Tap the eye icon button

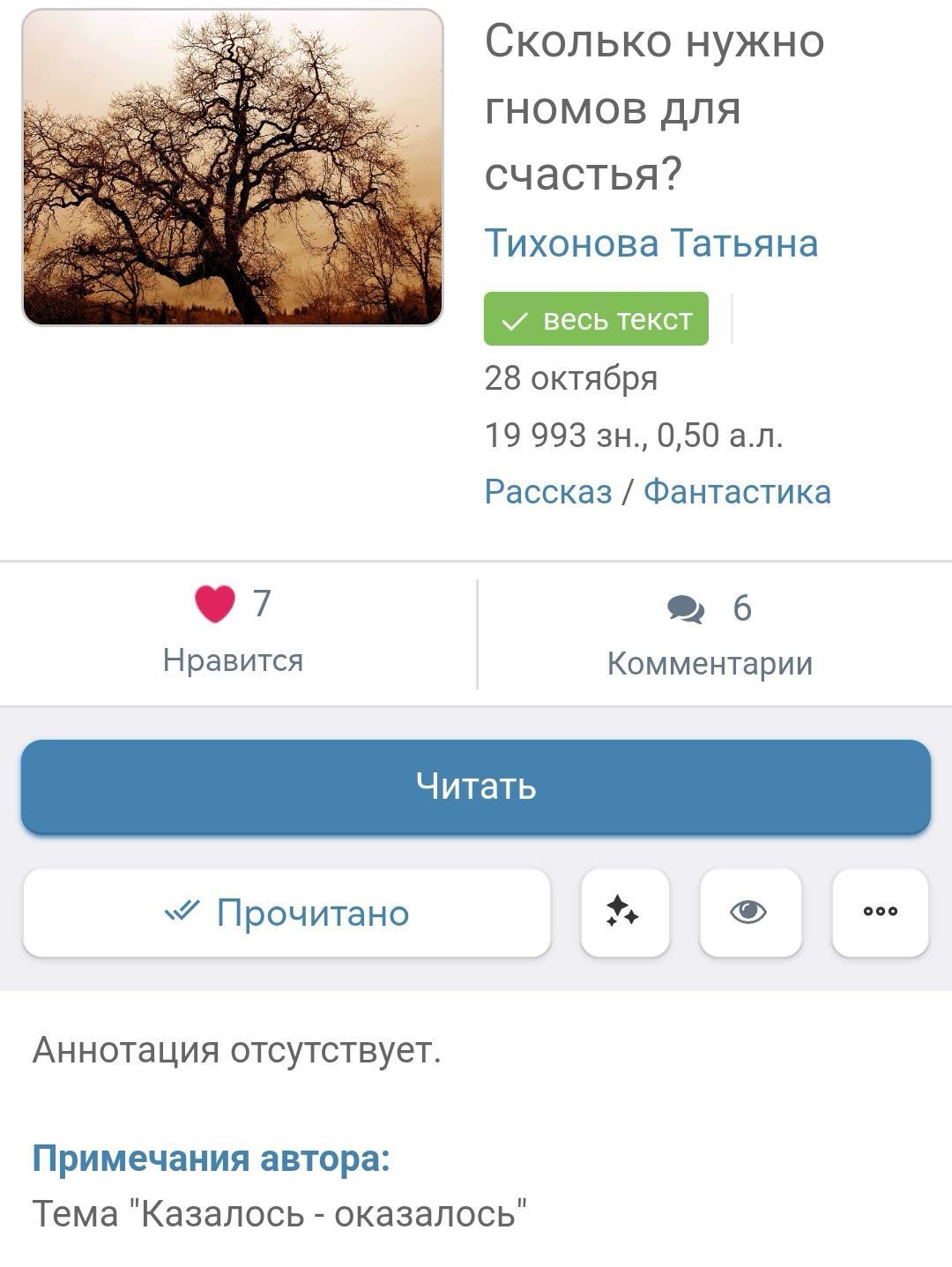tap(749, 913)
